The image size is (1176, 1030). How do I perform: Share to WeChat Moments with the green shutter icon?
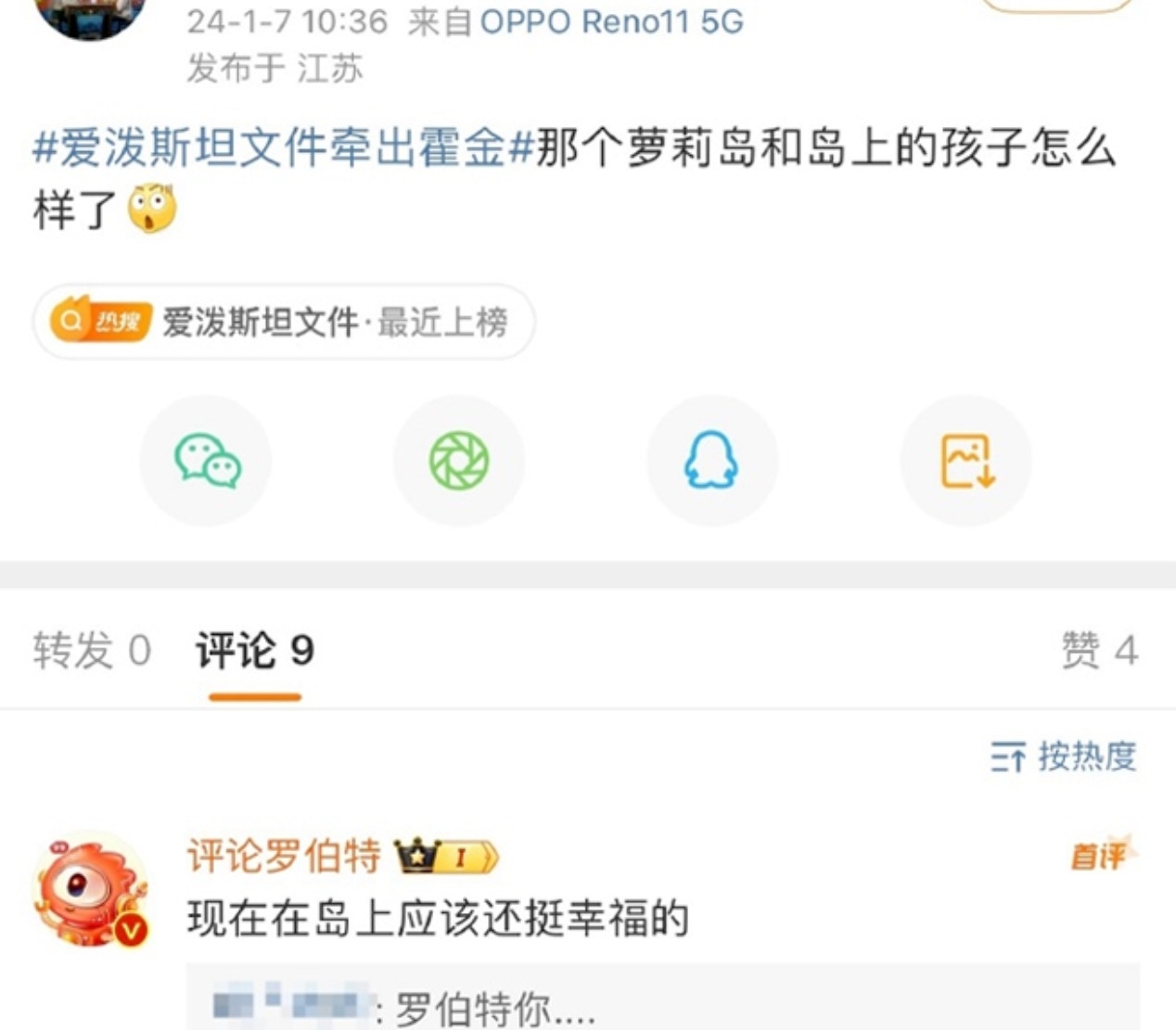[459, 461]
